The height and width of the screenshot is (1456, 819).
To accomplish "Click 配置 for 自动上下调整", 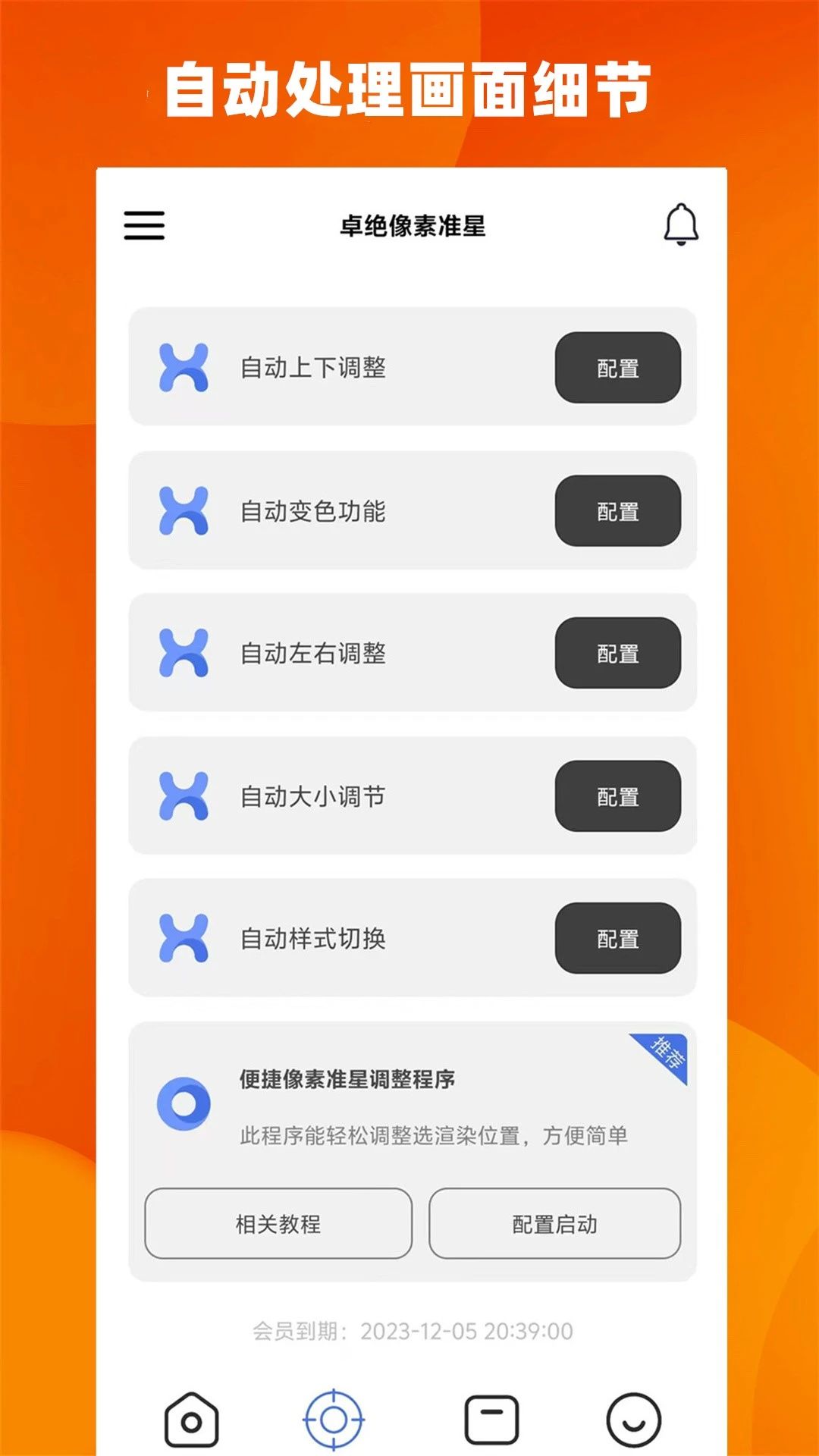I will 618,367.
